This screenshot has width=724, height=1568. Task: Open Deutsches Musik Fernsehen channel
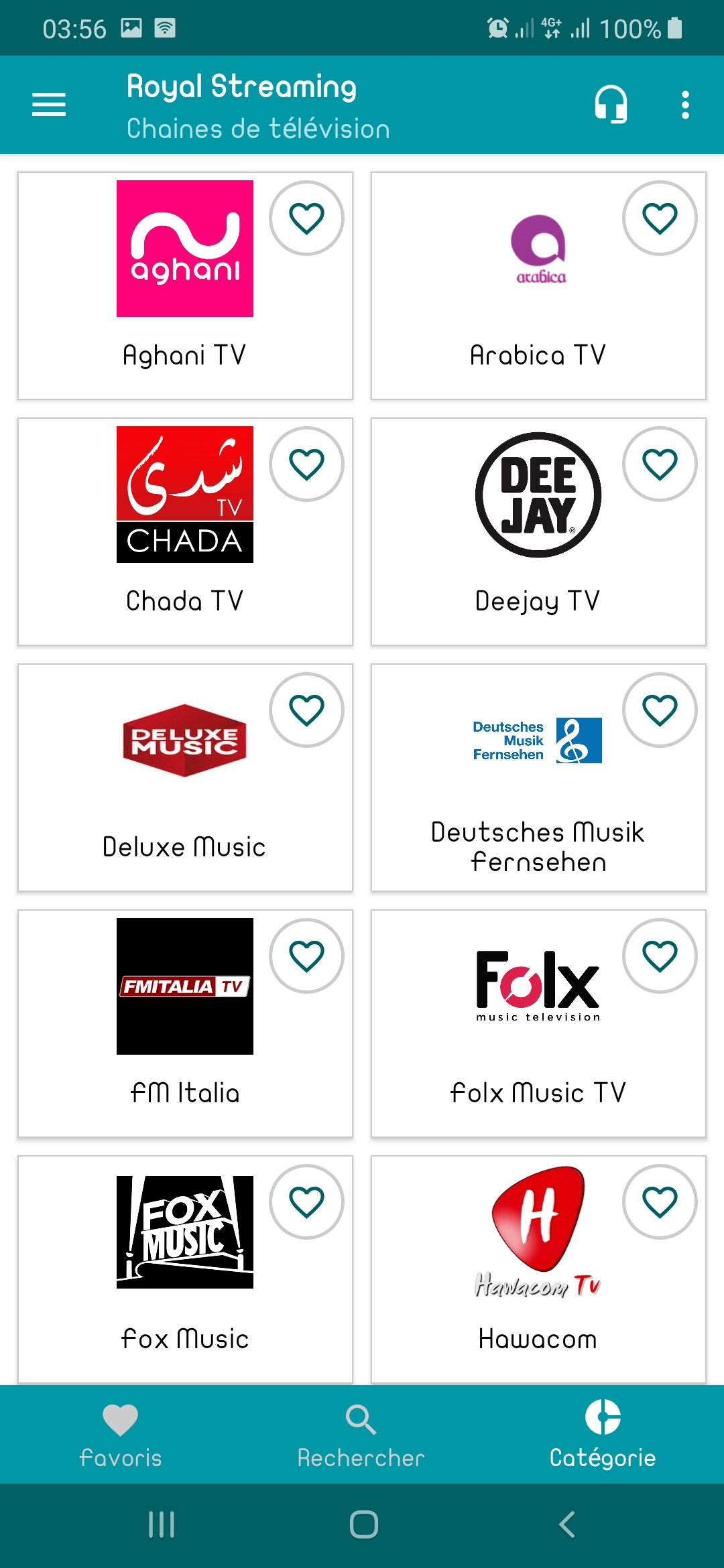click(x=538, y=777)
